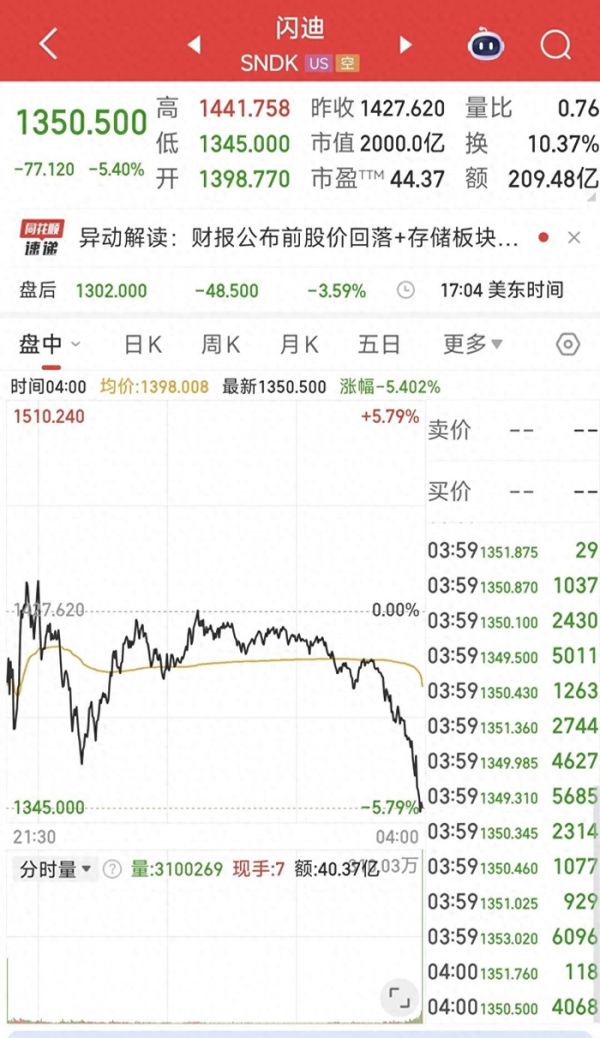Expand the 盘中 dropdown tab

coord(50,344)
